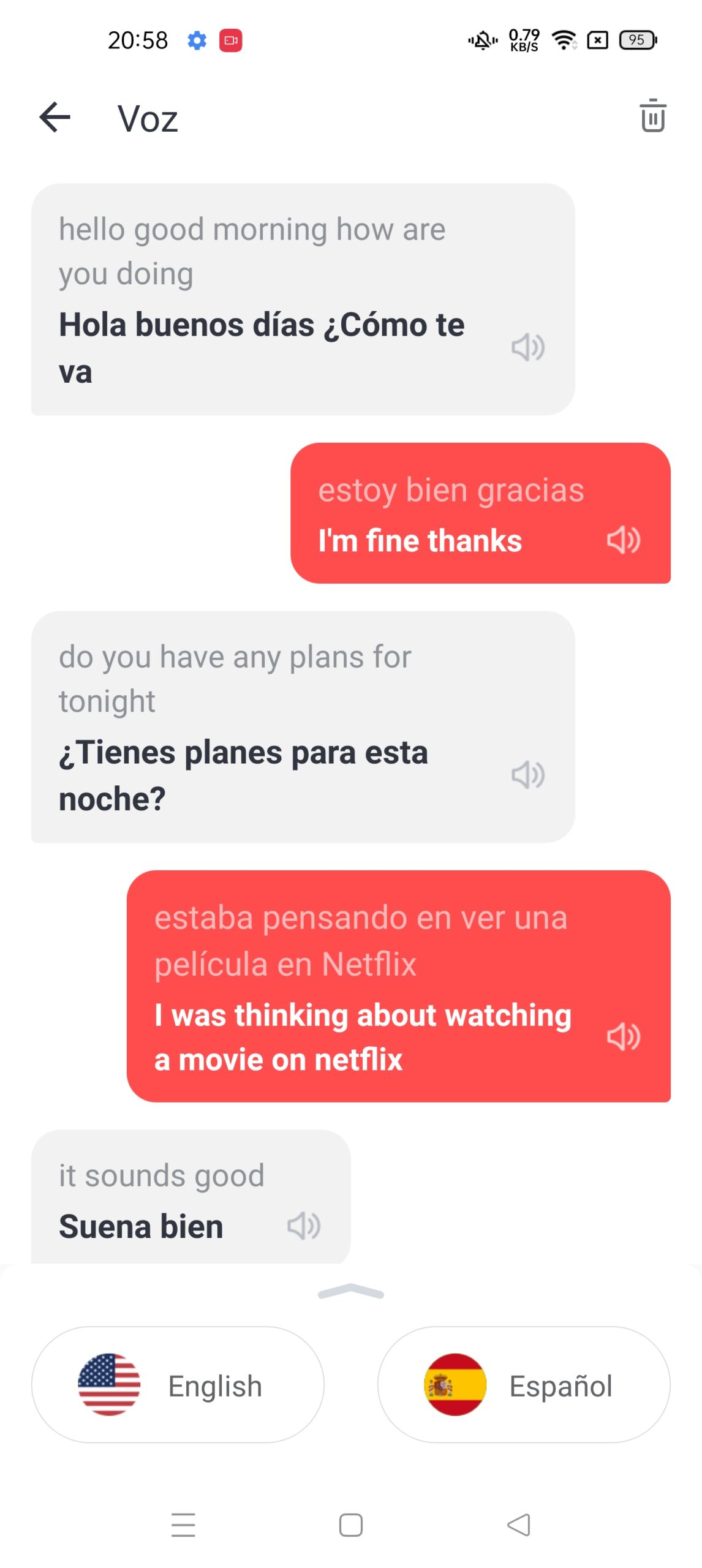702x1568 pixels.
Task: Select the English language button
Action: [178, 1385]
